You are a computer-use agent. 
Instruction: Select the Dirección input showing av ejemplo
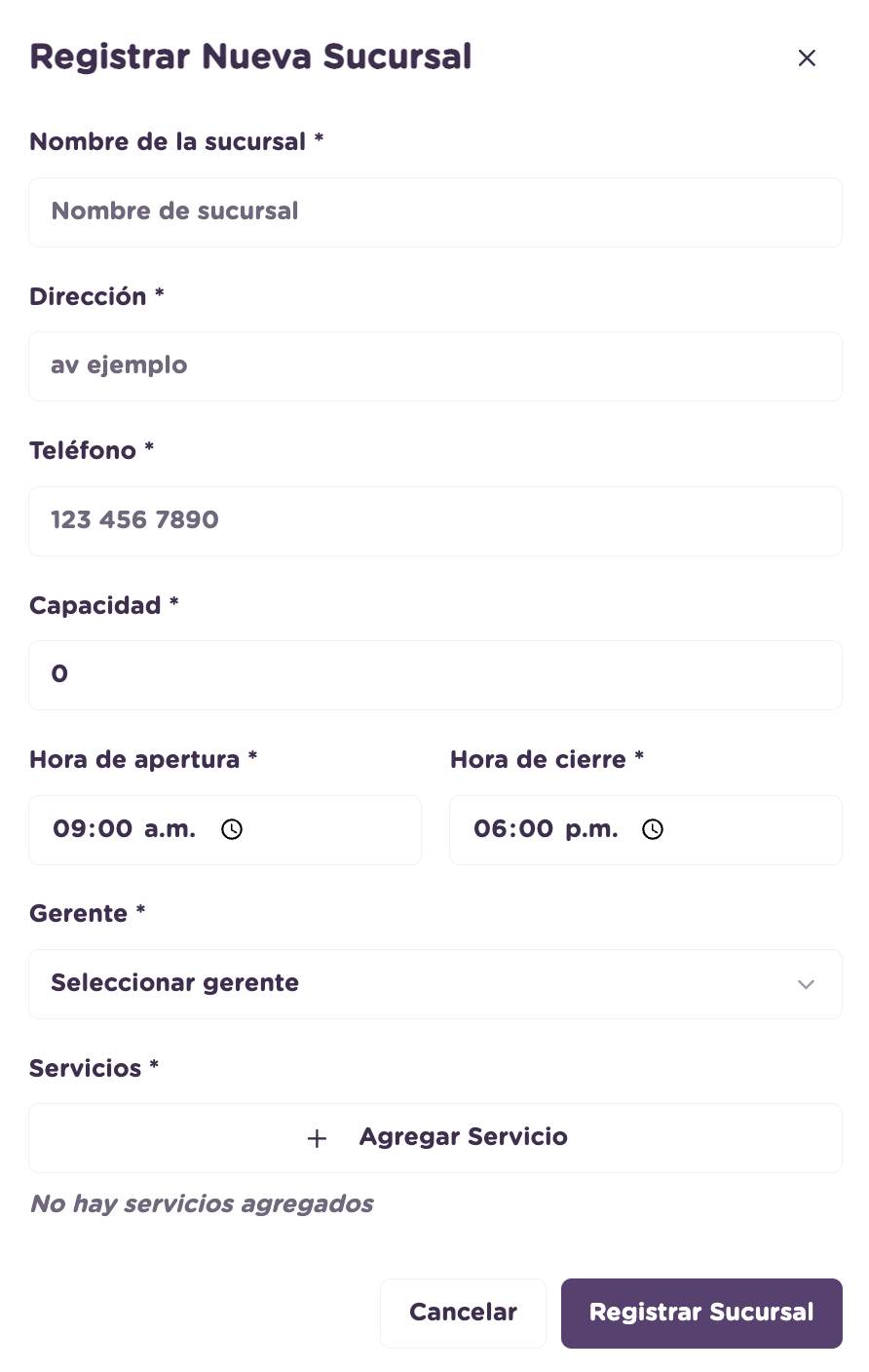coord(435,365)
